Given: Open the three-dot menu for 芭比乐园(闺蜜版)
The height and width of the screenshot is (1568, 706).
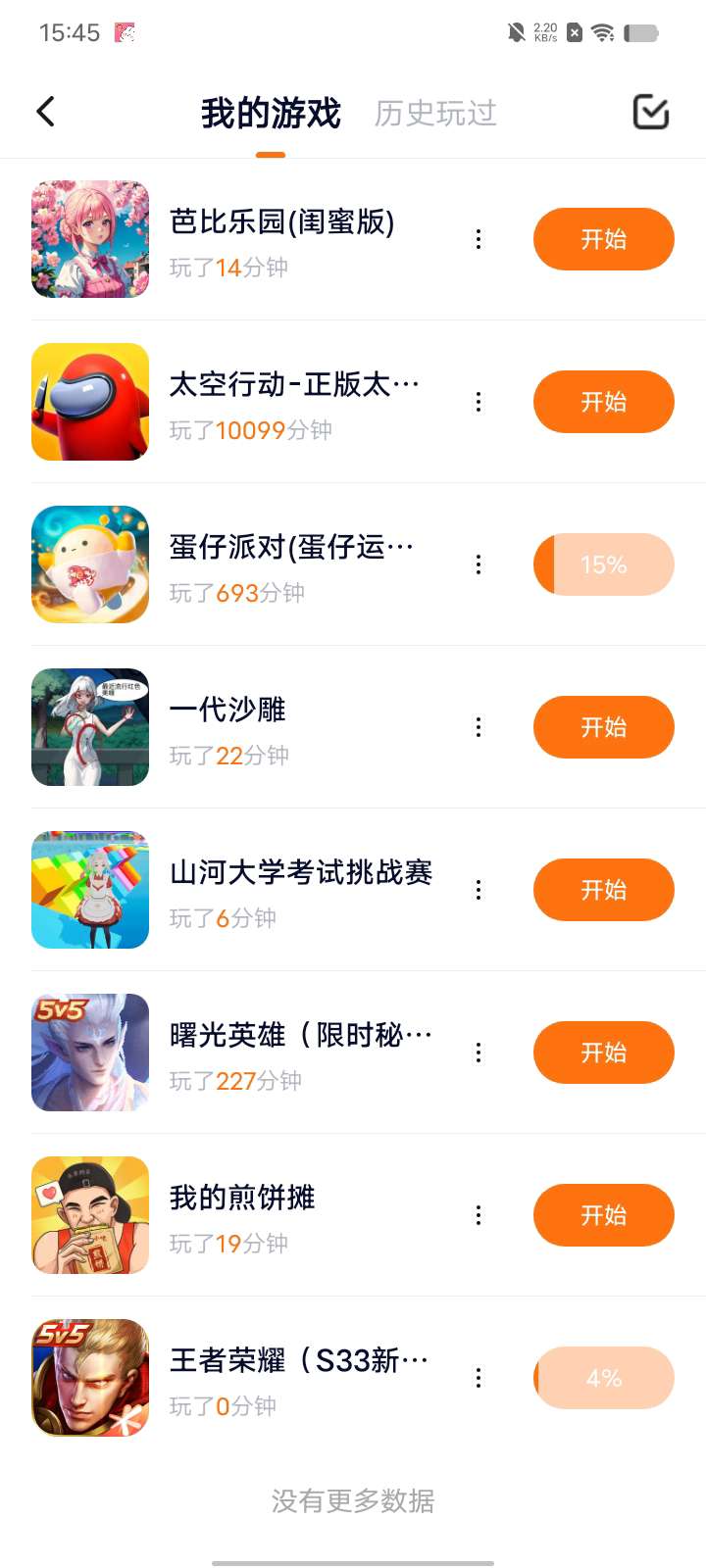Looking at the screenshot, I should point(479,239).
